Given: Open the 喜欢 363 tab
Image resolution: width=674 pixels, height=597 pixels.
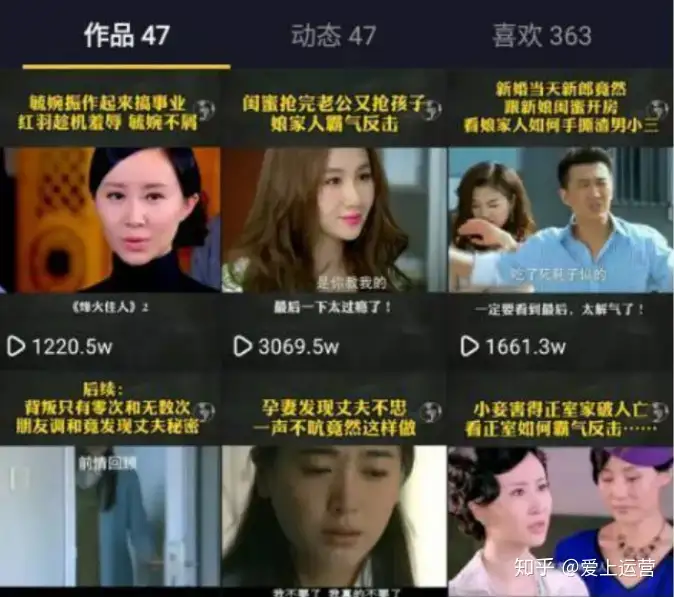Looking at the screenshot, I should (x=541, y=36).
